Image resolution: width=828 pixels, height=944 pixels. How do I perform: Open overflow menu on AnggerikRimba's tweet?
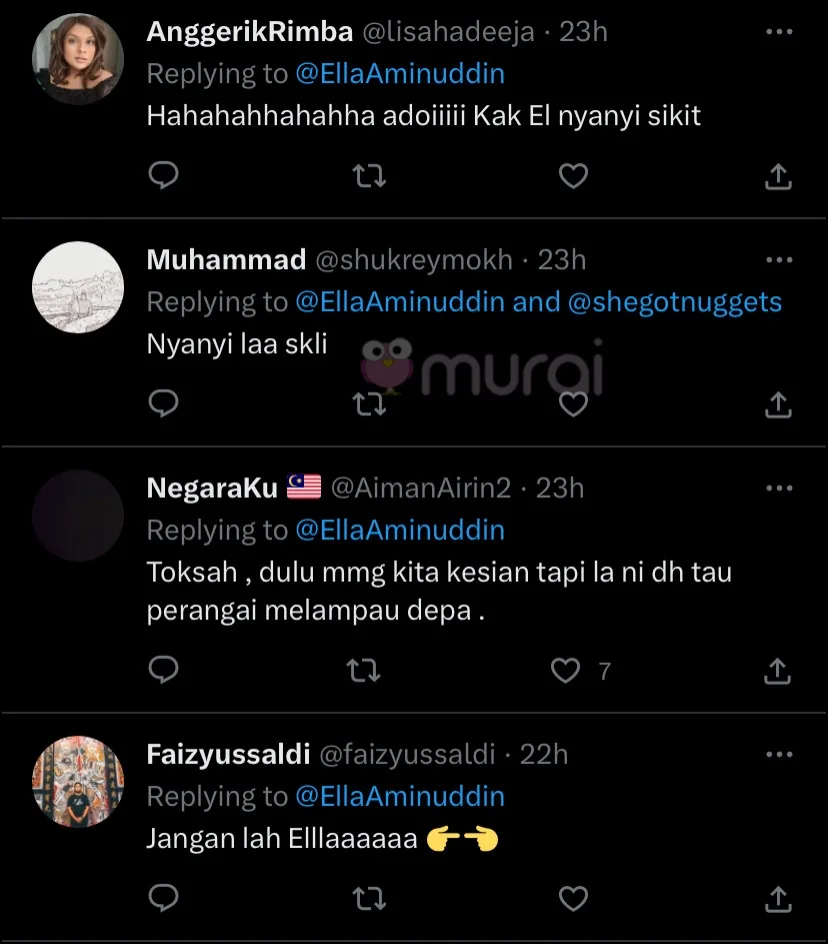tap(778, 33)
